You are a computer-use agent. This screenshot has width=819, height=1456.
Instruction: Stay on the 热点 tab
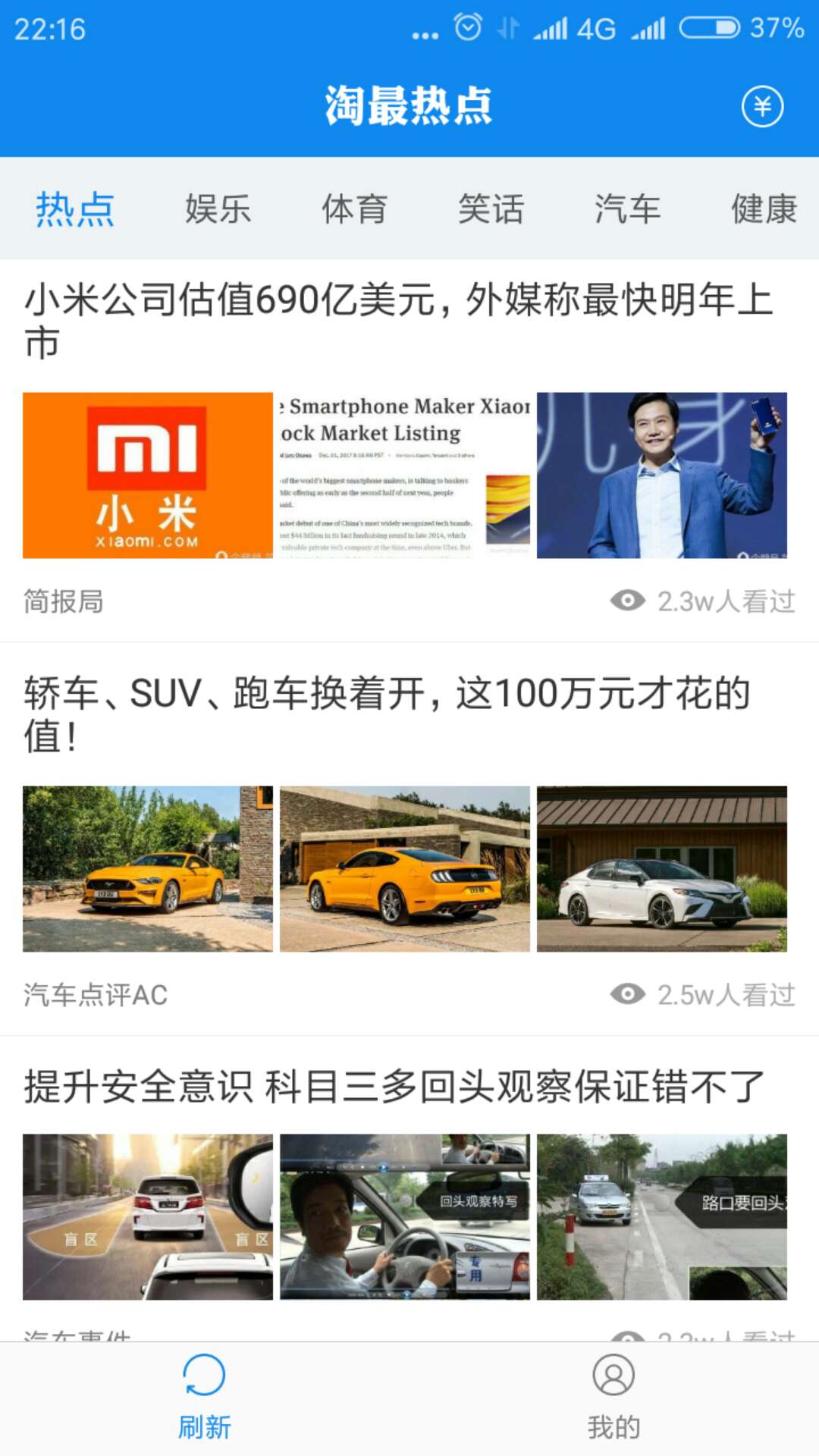pos(74,209)
